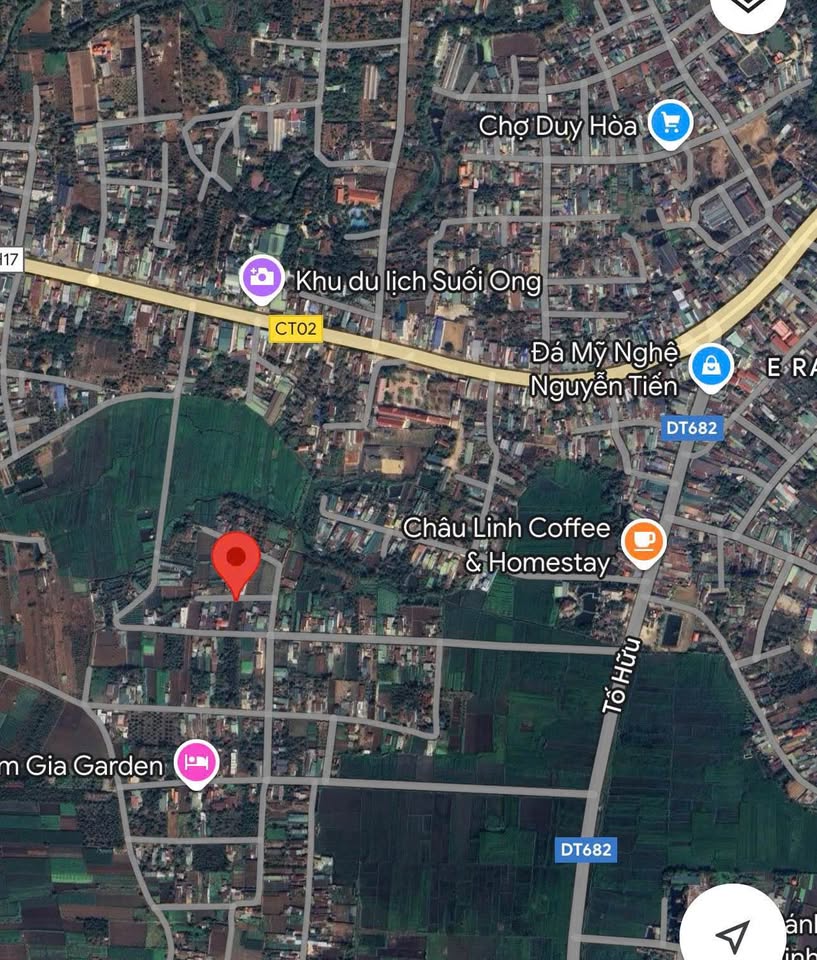This screenshot has width=817, height=960.
Task: Open Châu Linh Coffee & Homestay marker
Action: coord(643,541)
